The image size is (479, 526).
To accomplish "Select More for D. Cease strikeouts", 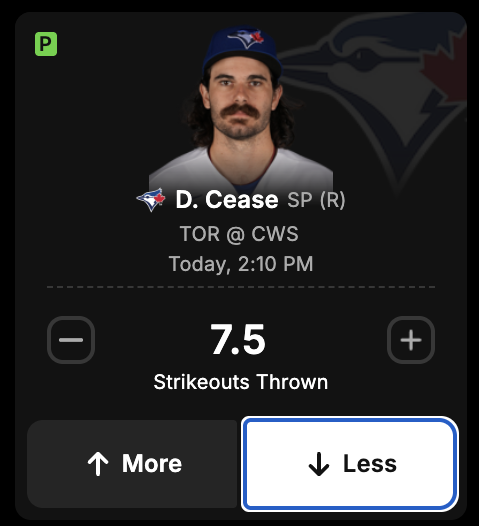I will click(x=132, y=464).
